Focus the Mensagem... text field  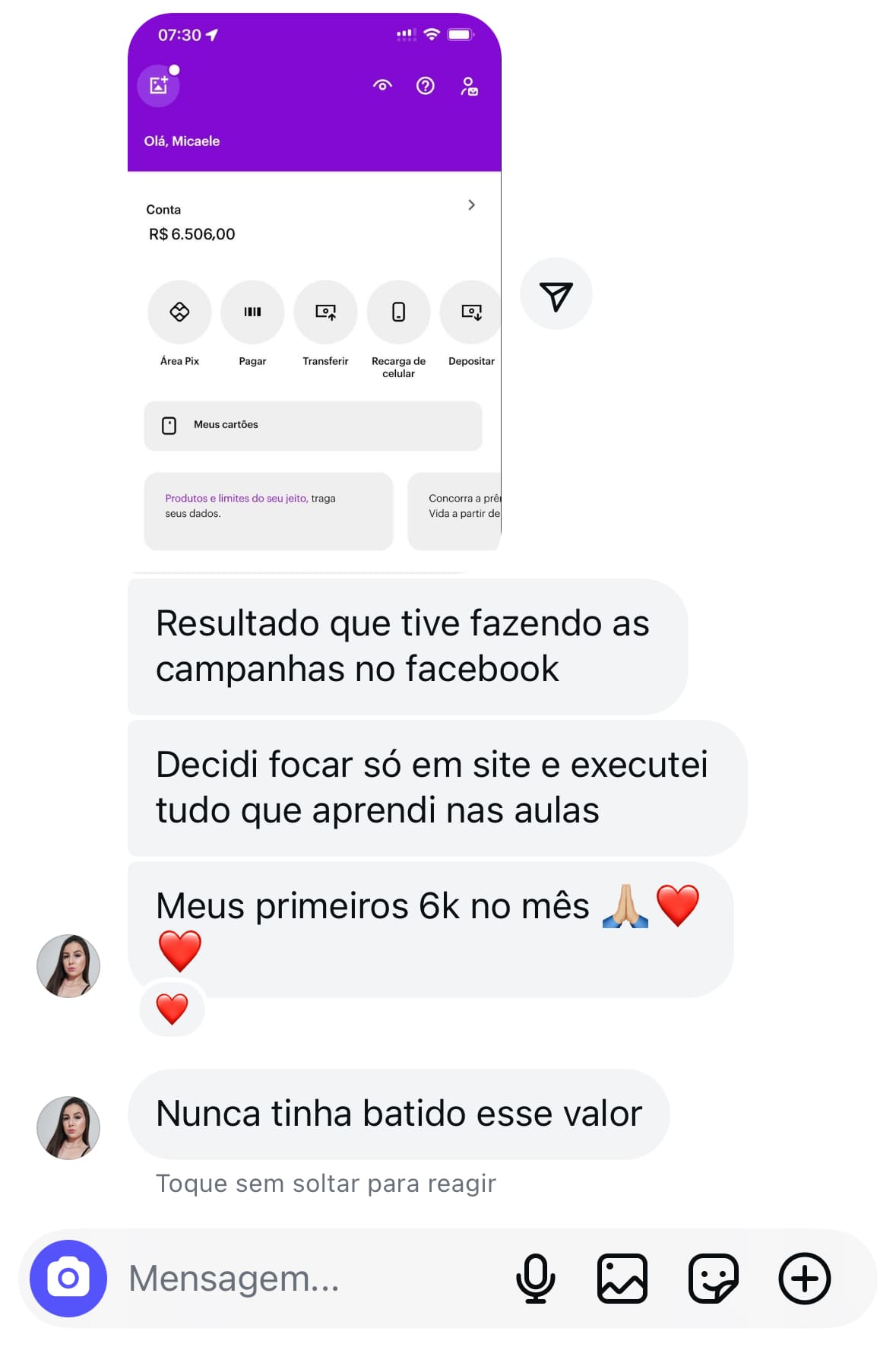304,1278
